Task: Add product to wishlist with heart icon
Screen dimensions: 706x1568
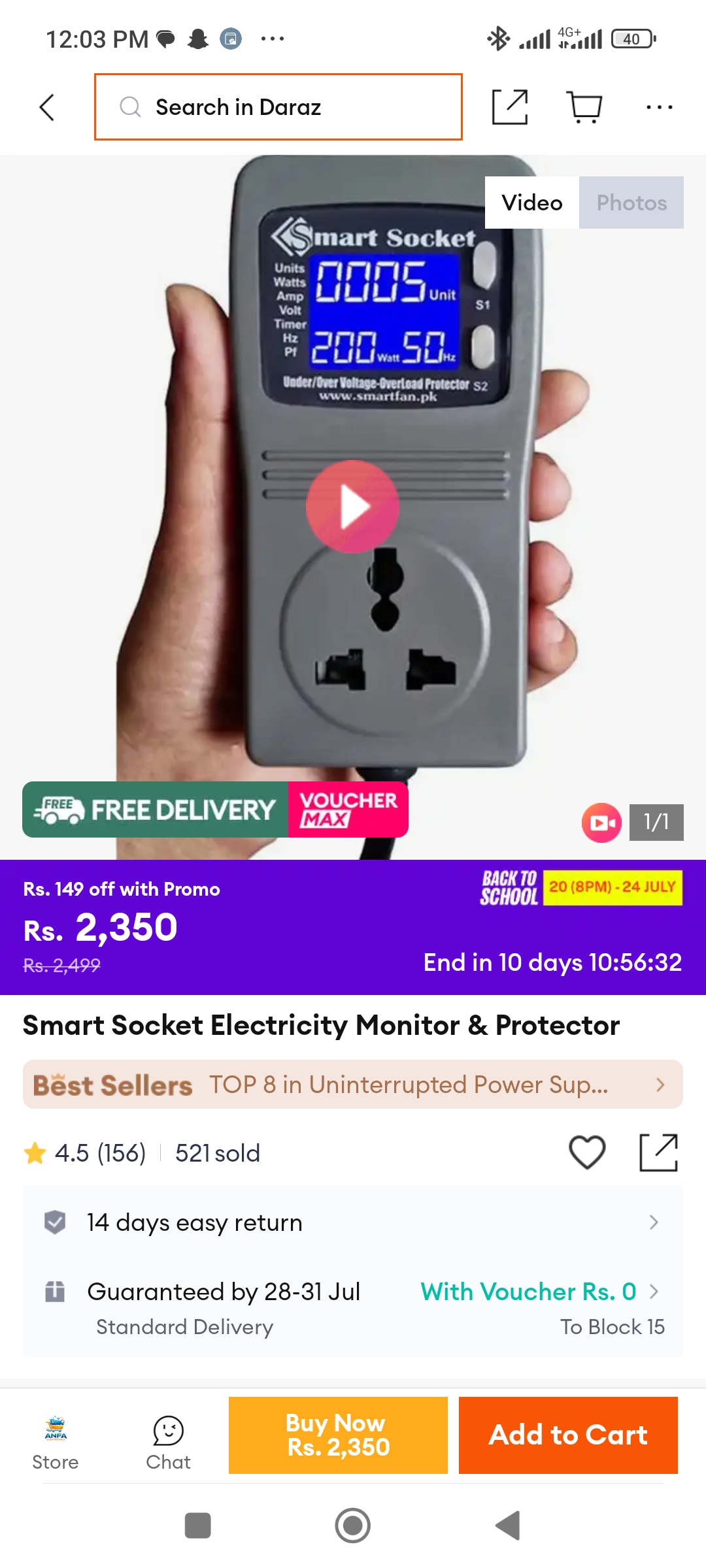Action: coord(587,1152)
